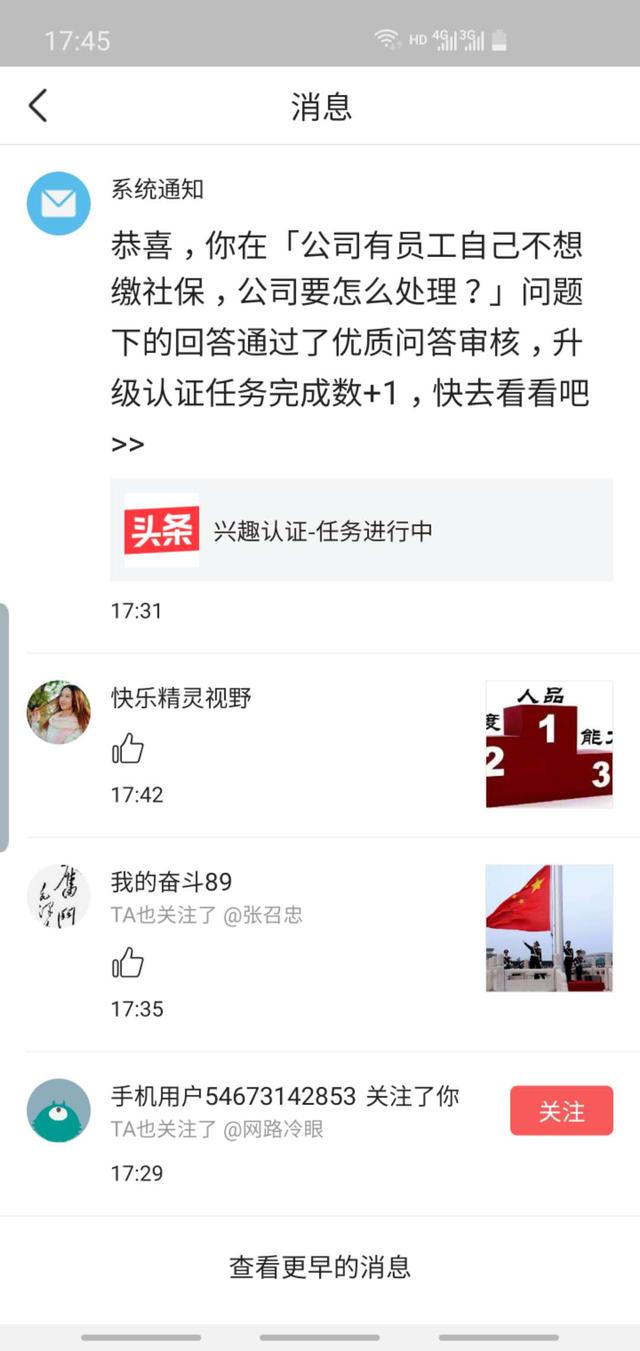Open the 系统通知 envelope avatar
640x1351 pixels.
[58, 204]
